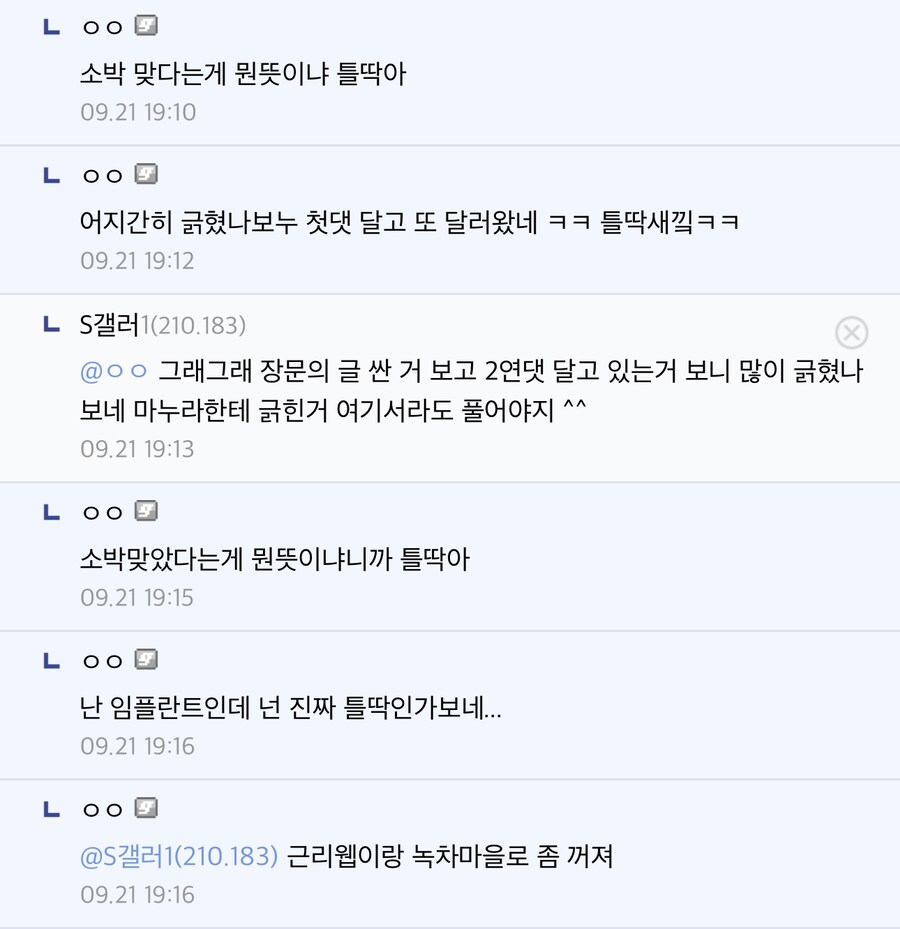Open gallog icon beside ㅇㅇ on 19:15 comment

(x=146, y=512)
